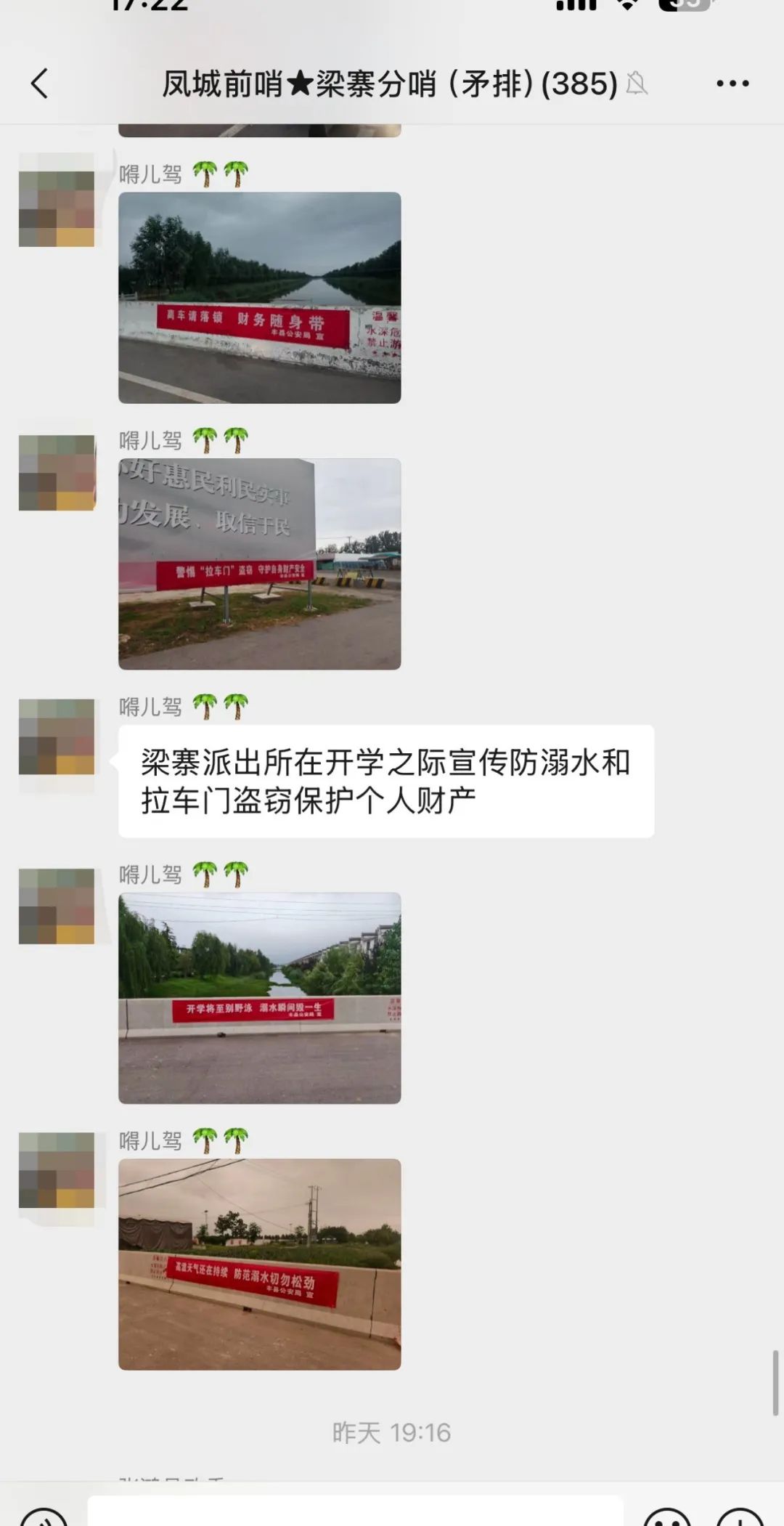Open photo with 防范溺水切勿松劲 banner
Viewport: 784px width, 1526px height.
point(259,1264)
